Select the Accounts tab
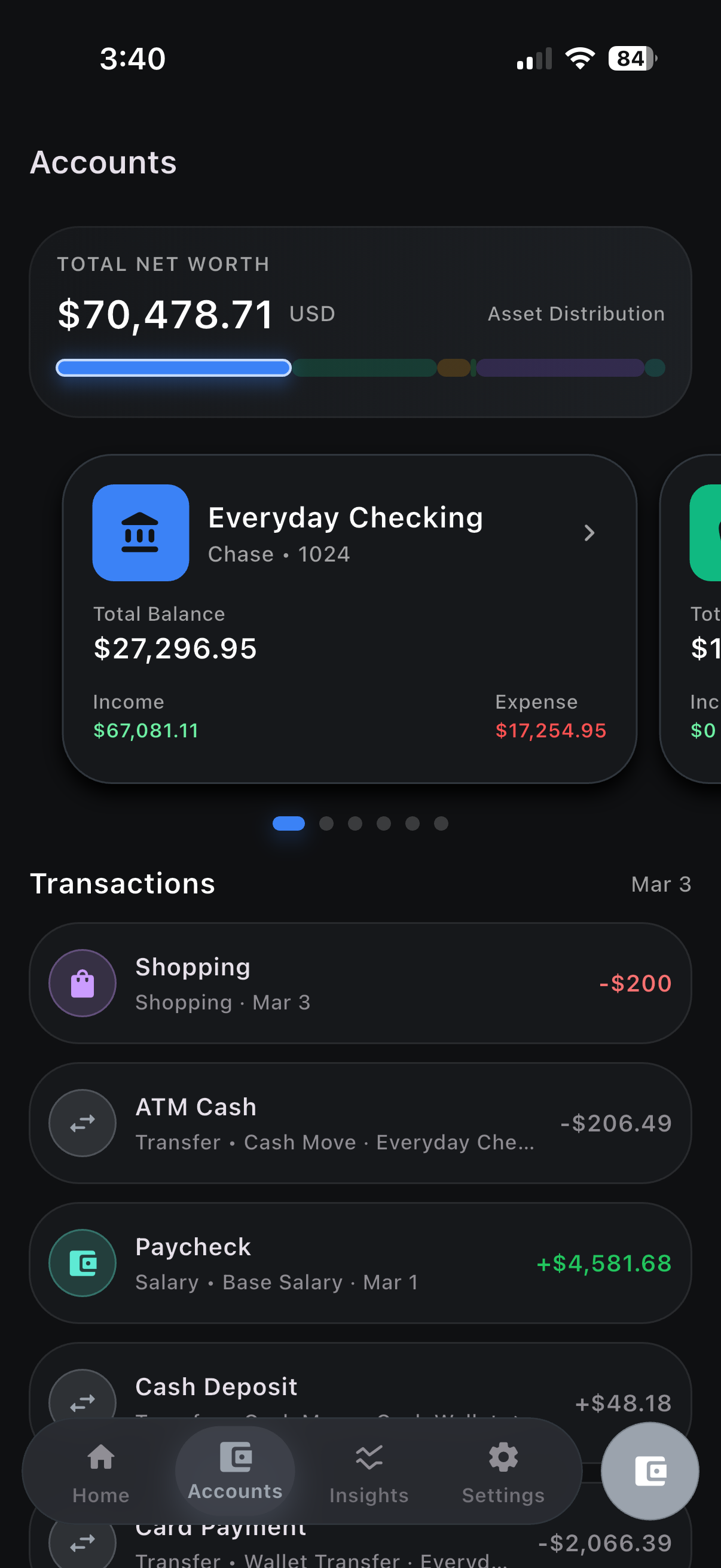This screenshot has height=1568, width=721. pyautogui.click(x=235, y=1472)
